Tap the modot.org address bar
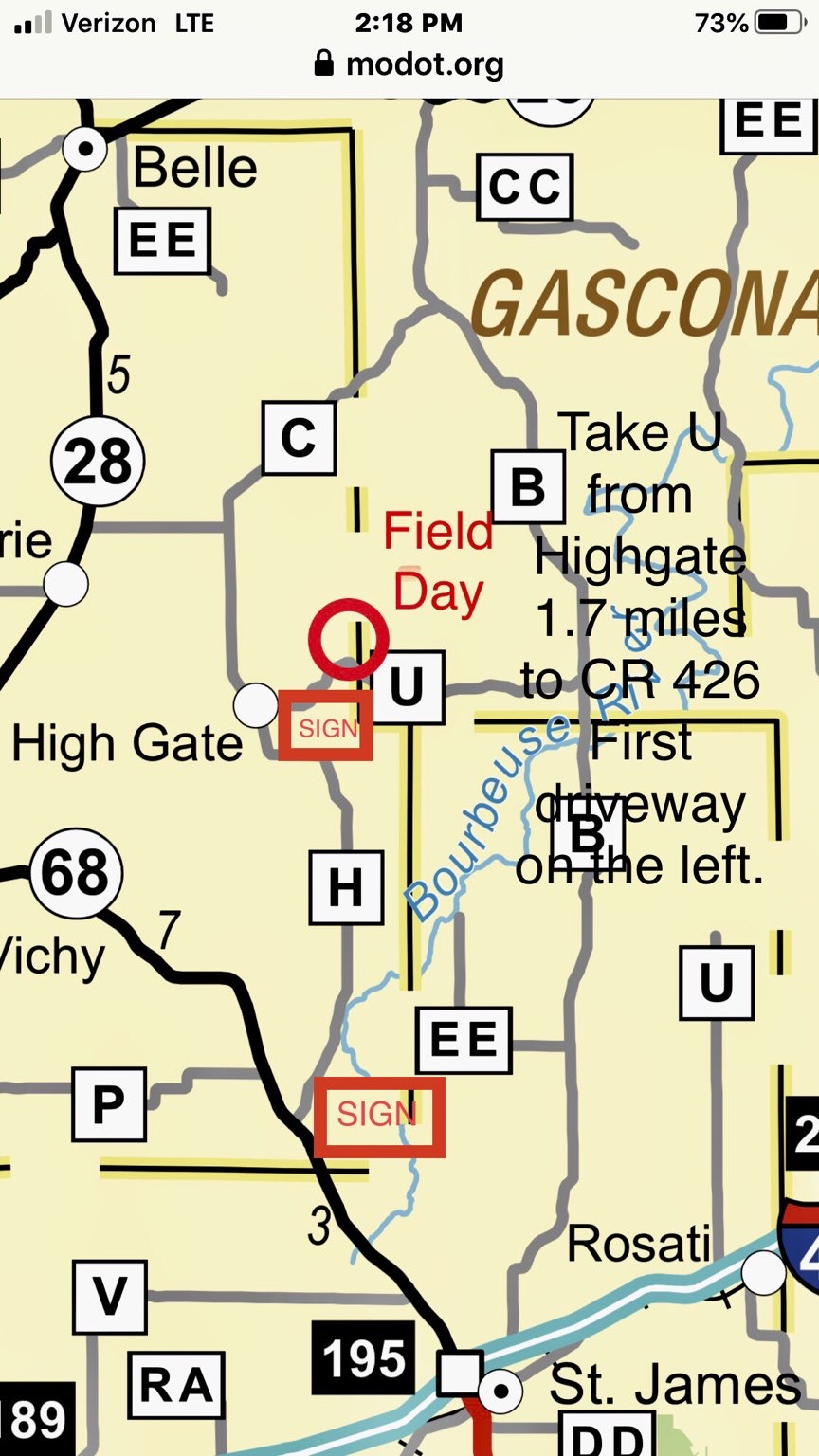The height and width of the screenshot is (1456, 819). click(409, 64)
